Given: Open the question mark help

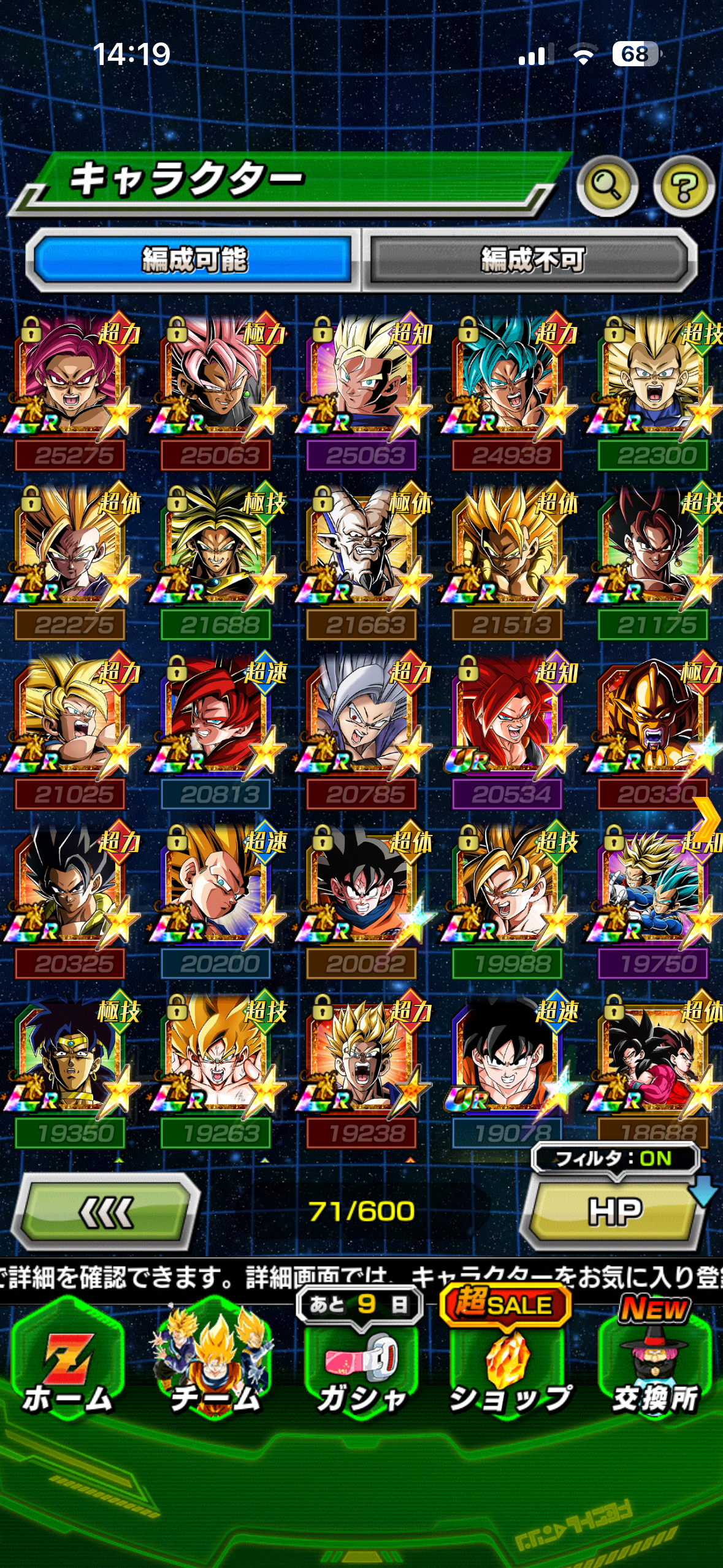Looking at the screenshot, I should tap(684, 186).
